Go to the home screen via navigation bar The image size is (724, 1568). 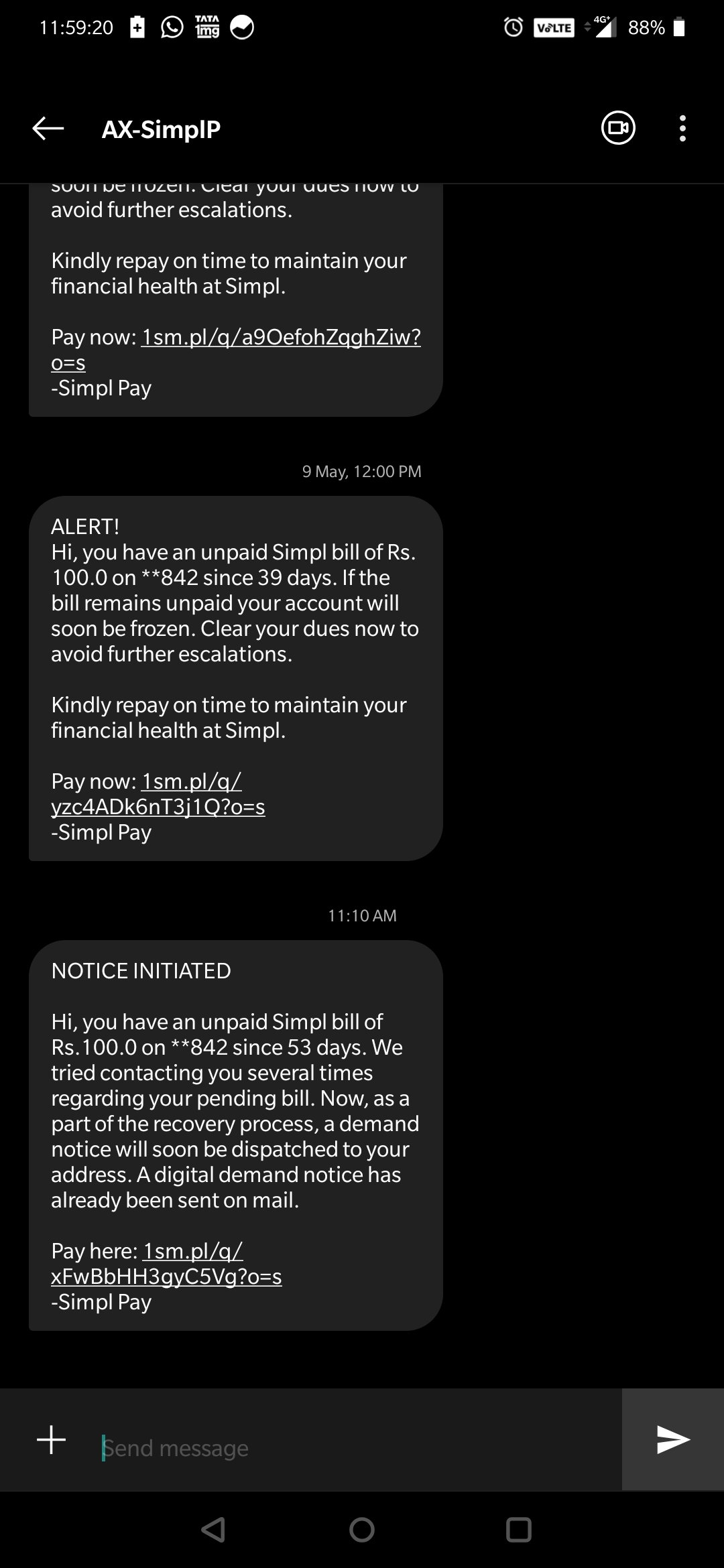point(362,1530)
